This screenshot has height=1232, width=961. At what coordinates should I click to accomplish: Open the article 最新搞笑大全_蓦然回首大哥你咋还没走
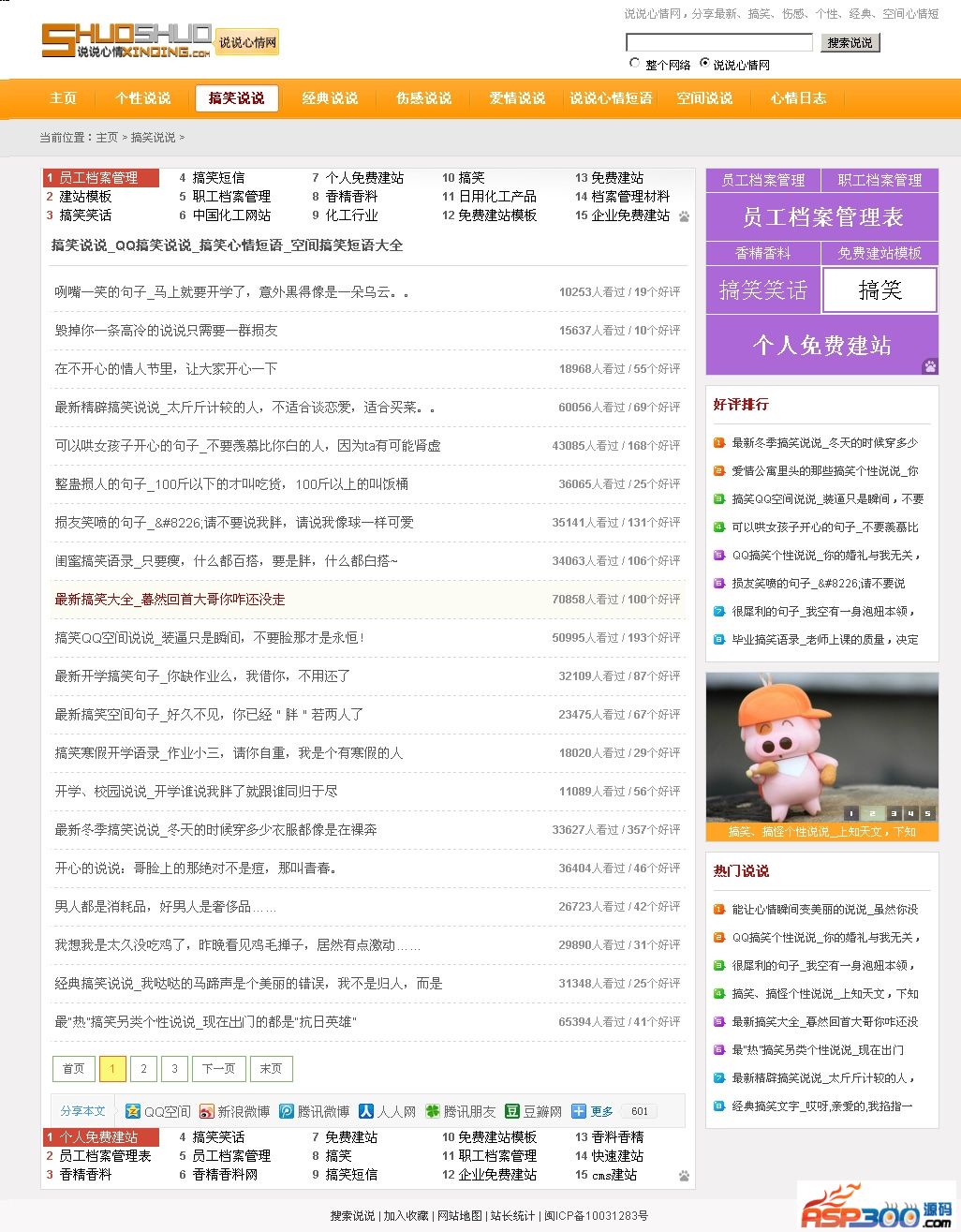[x=170, y=600]
